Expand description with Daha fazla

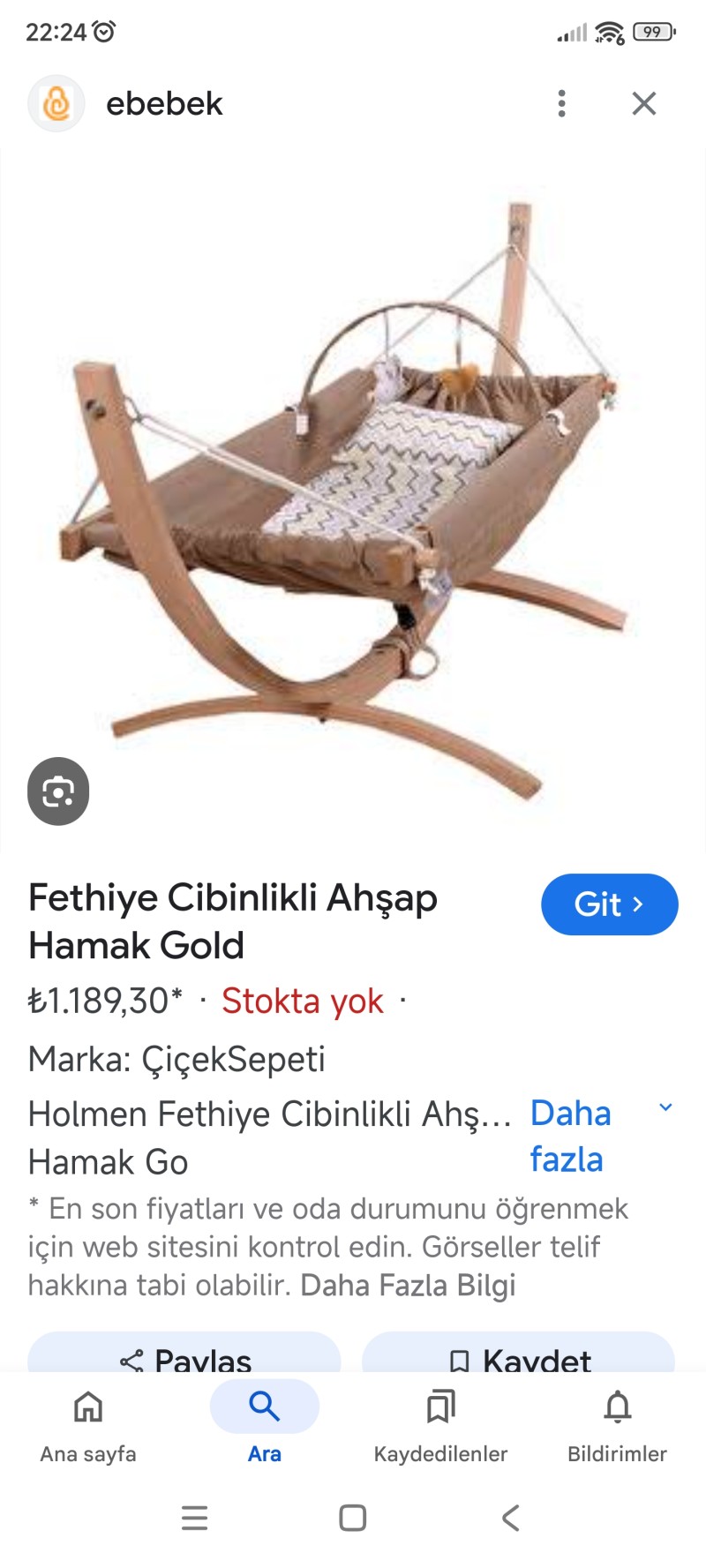pyautogui.click(x=570, y=1136)
